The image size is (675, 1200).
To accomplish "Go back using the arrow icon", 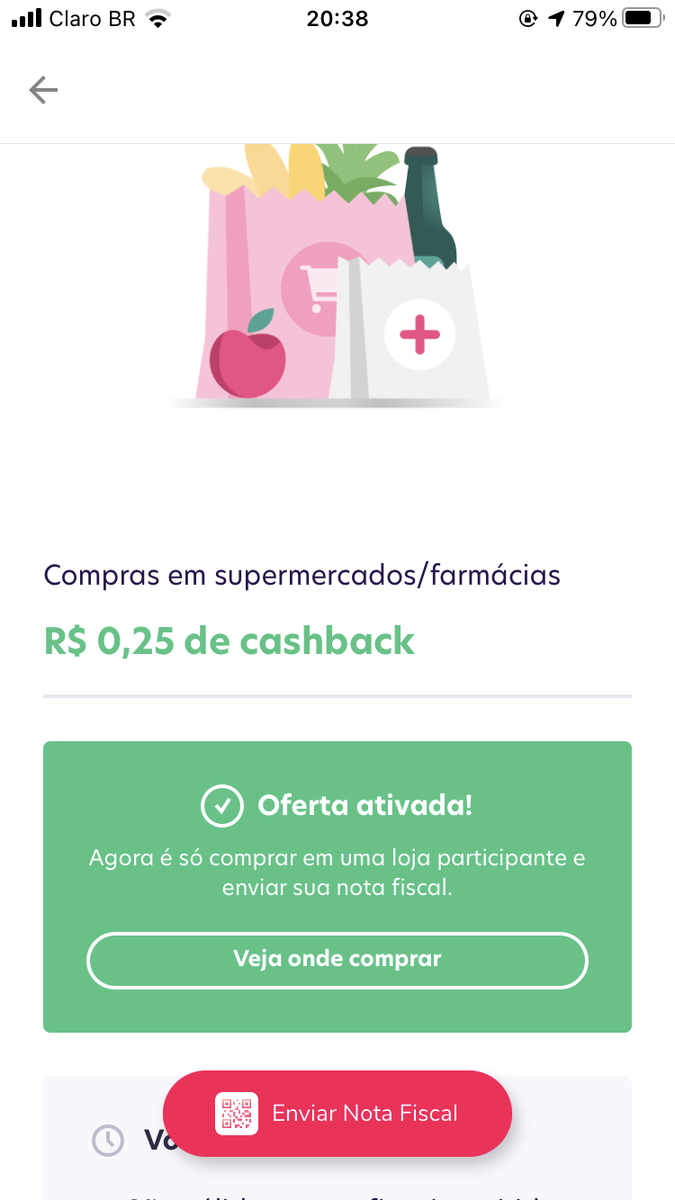I will 44,91.
